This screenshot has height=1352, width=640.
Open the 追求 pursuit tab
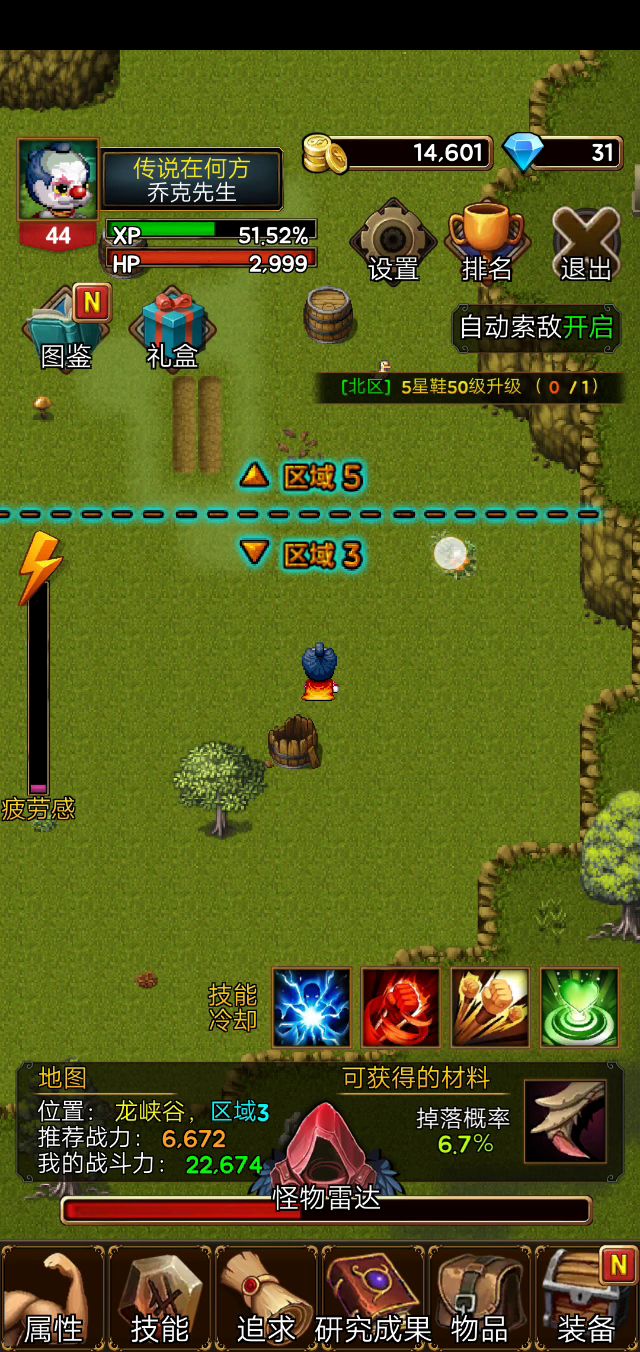pyautogui.click(x=266, y=1297)
